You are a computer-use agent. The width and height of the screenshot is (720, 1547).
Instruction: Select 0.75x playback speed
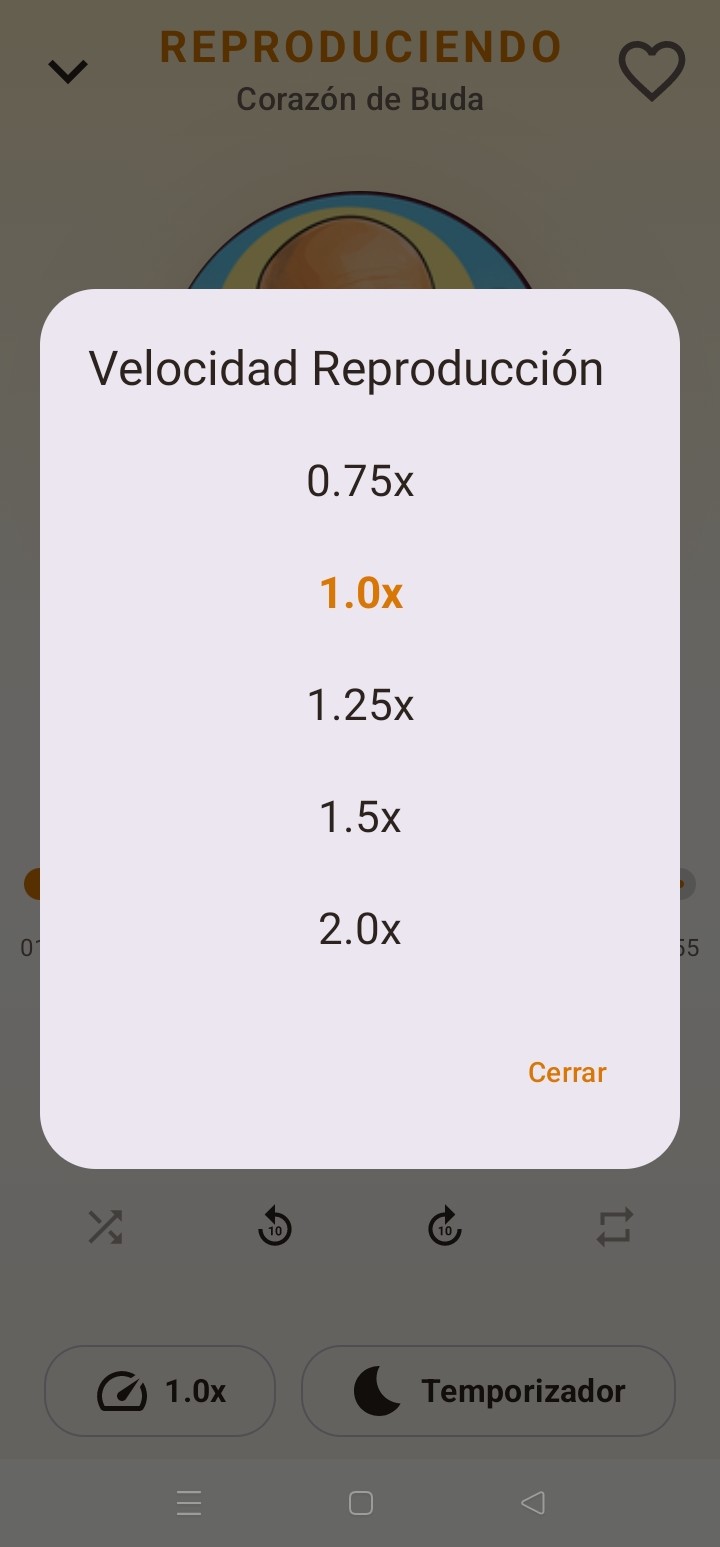[360, 481]
